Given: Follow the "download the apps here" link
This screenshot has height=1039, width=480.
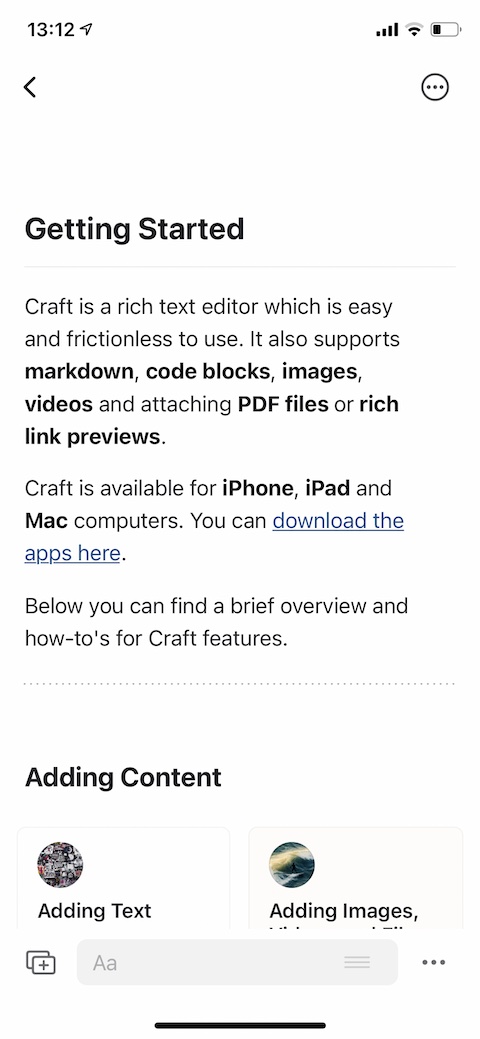Looking at the screenshot, I should 214,537.
